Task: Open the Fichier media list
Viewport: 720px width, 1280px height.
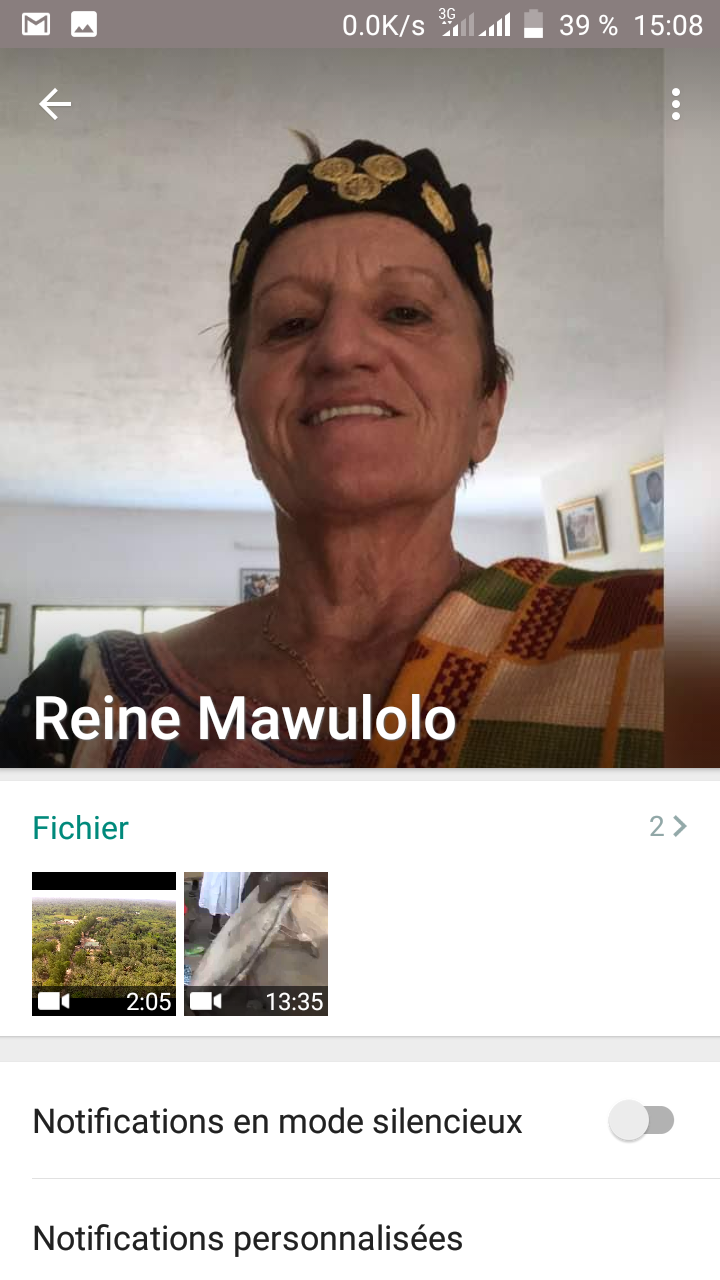Action: pos(667,827)
